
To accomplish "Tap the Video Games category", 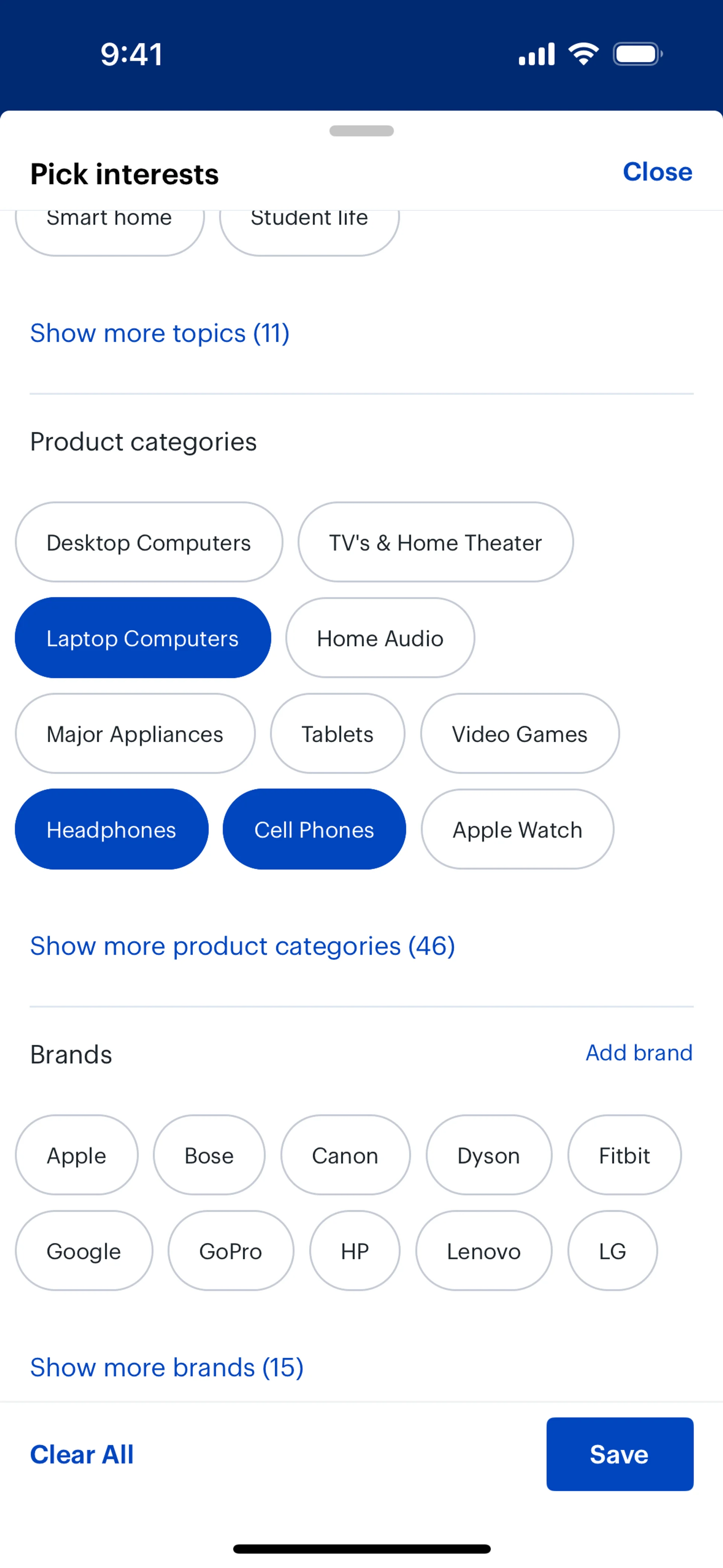I will (519, 734).
